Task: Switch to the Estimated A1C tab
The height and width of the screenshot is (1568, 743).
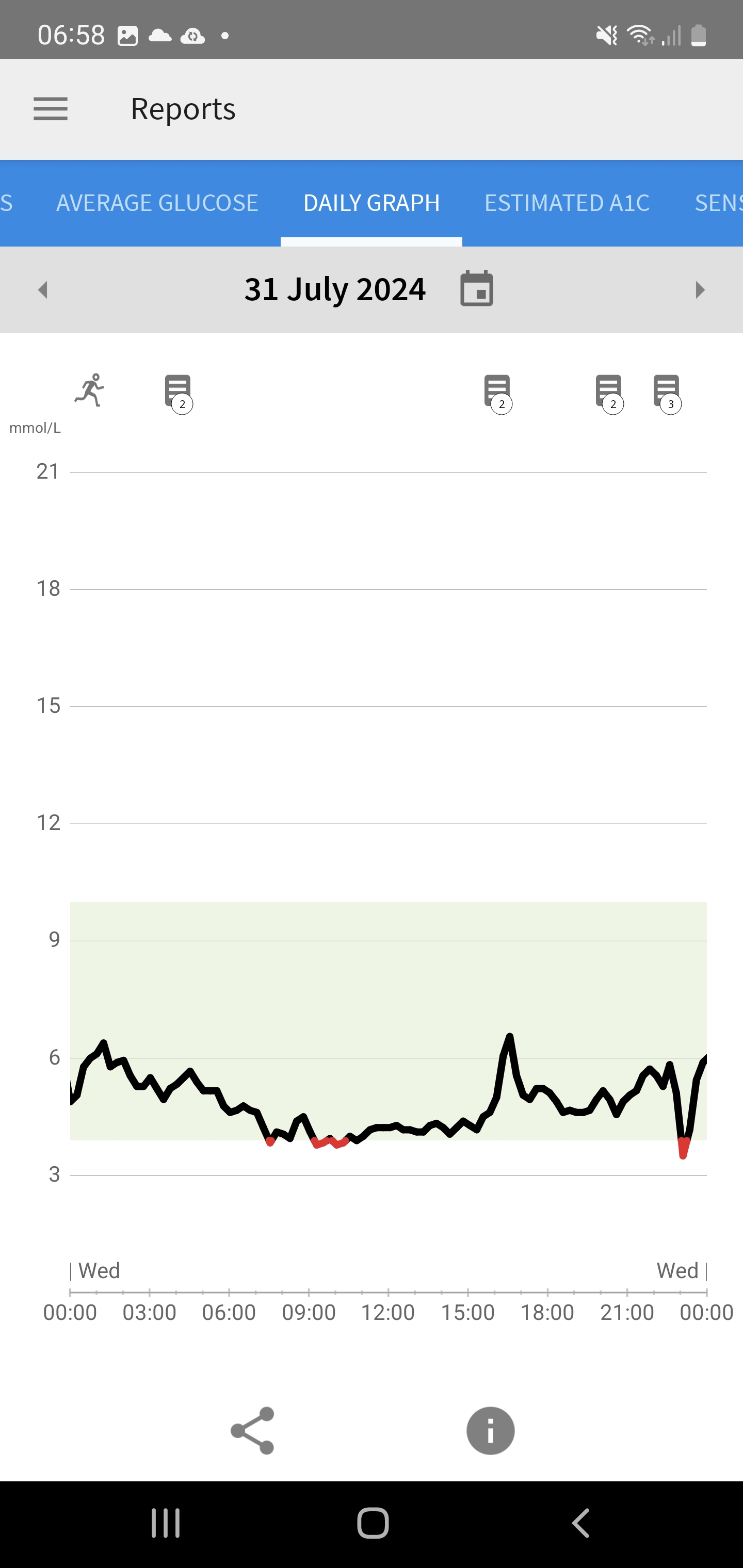Action: click(x=567, y=203)
